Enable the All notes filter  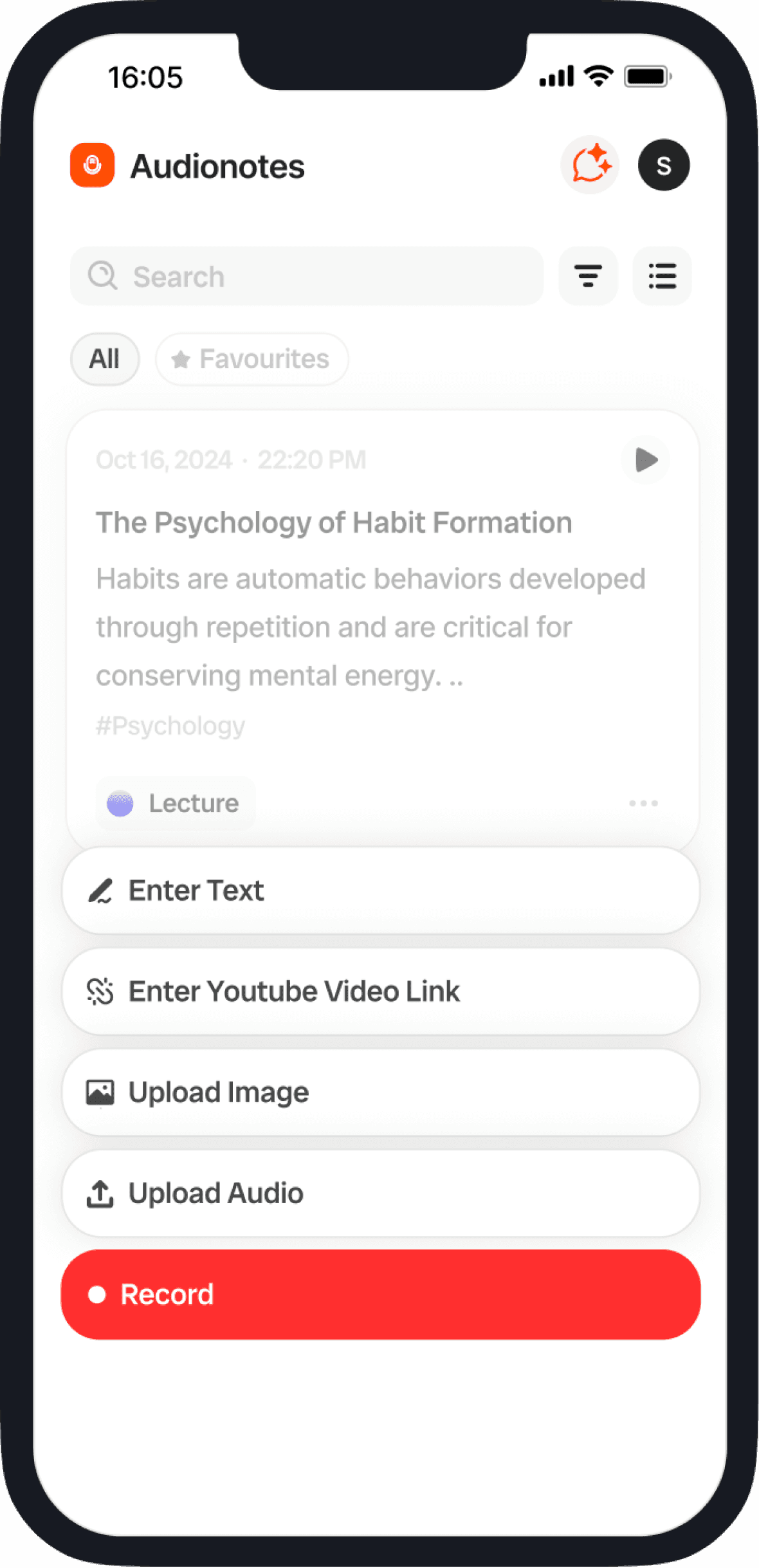click(x=104, y=359)
